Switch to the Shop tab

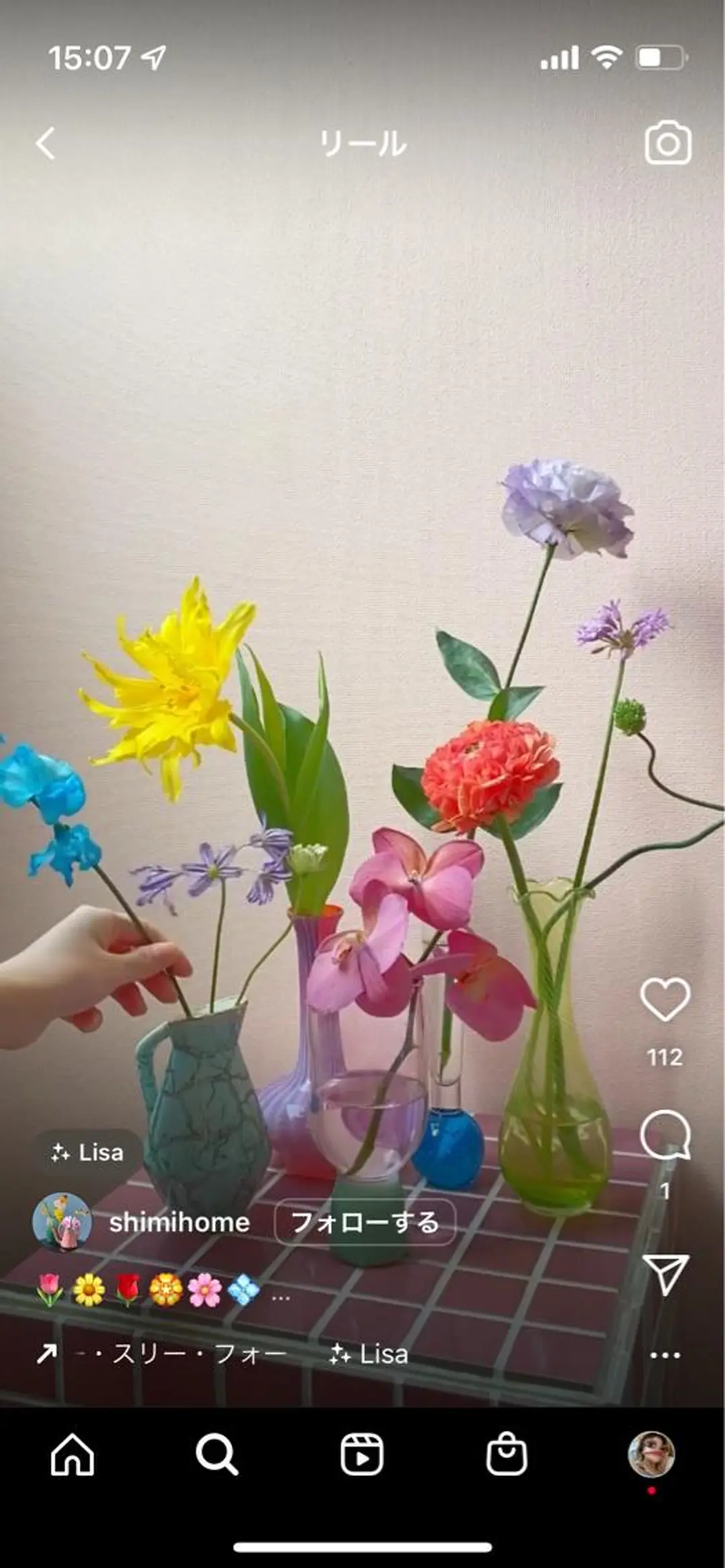point(506,1455)
